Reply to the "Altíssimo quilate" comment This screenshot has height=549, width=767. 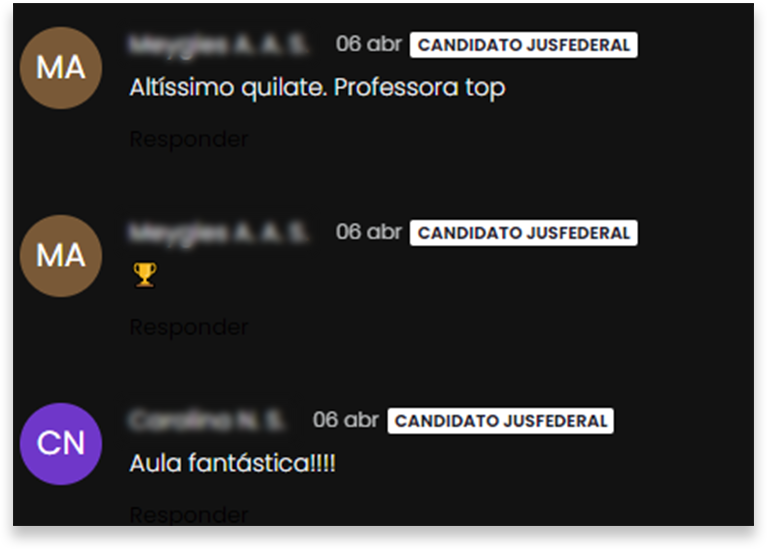click(x=188, y=139)
